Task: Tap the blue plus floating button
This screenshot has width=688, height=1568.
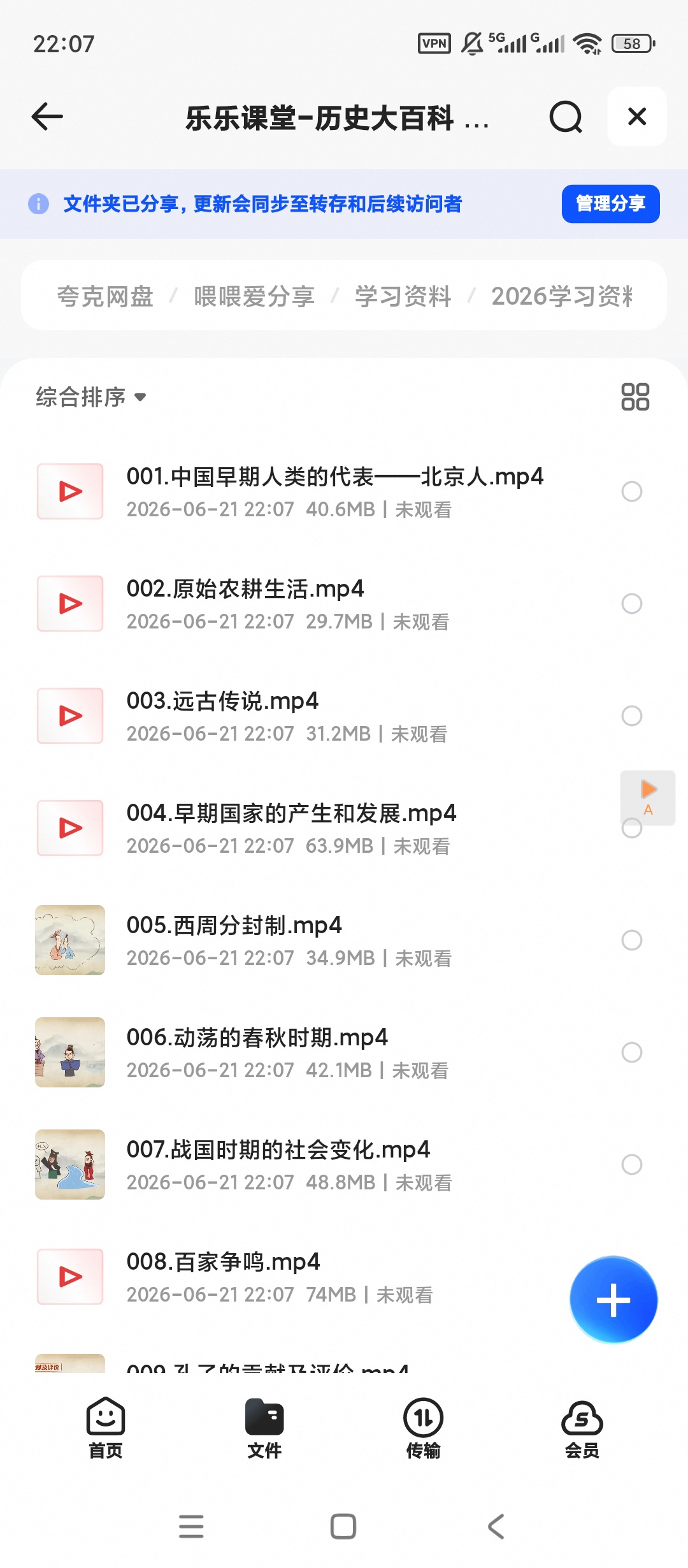Action: tap(613, 1300)
